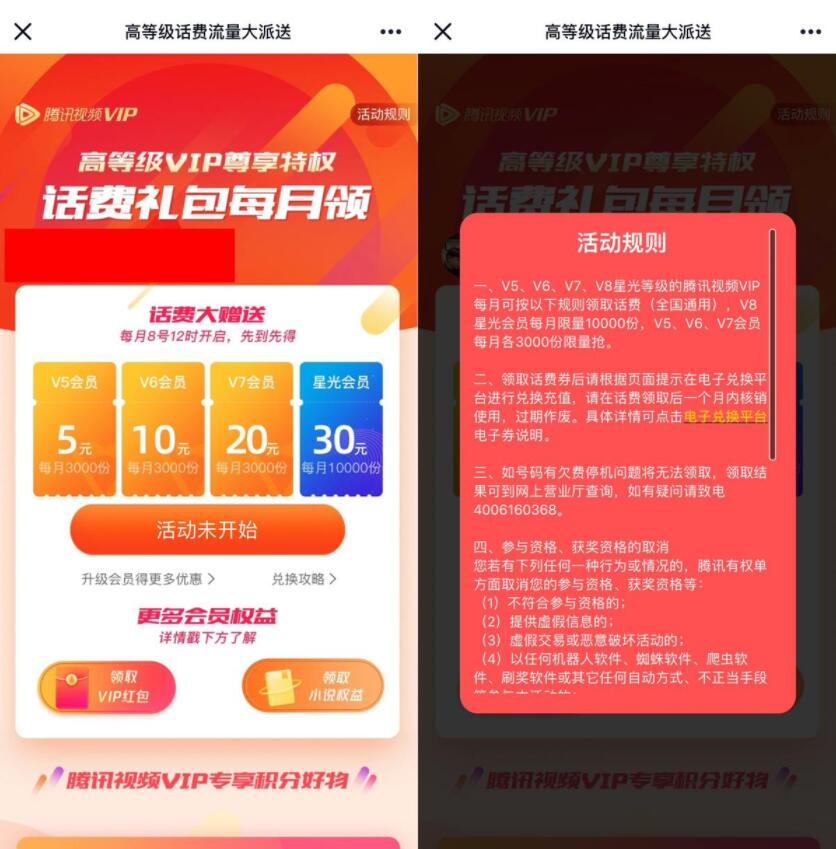Open the 电子兑换平台 link in rules
Image resolution: width=836 pixels, height=849 pixels.
[725, 416]
